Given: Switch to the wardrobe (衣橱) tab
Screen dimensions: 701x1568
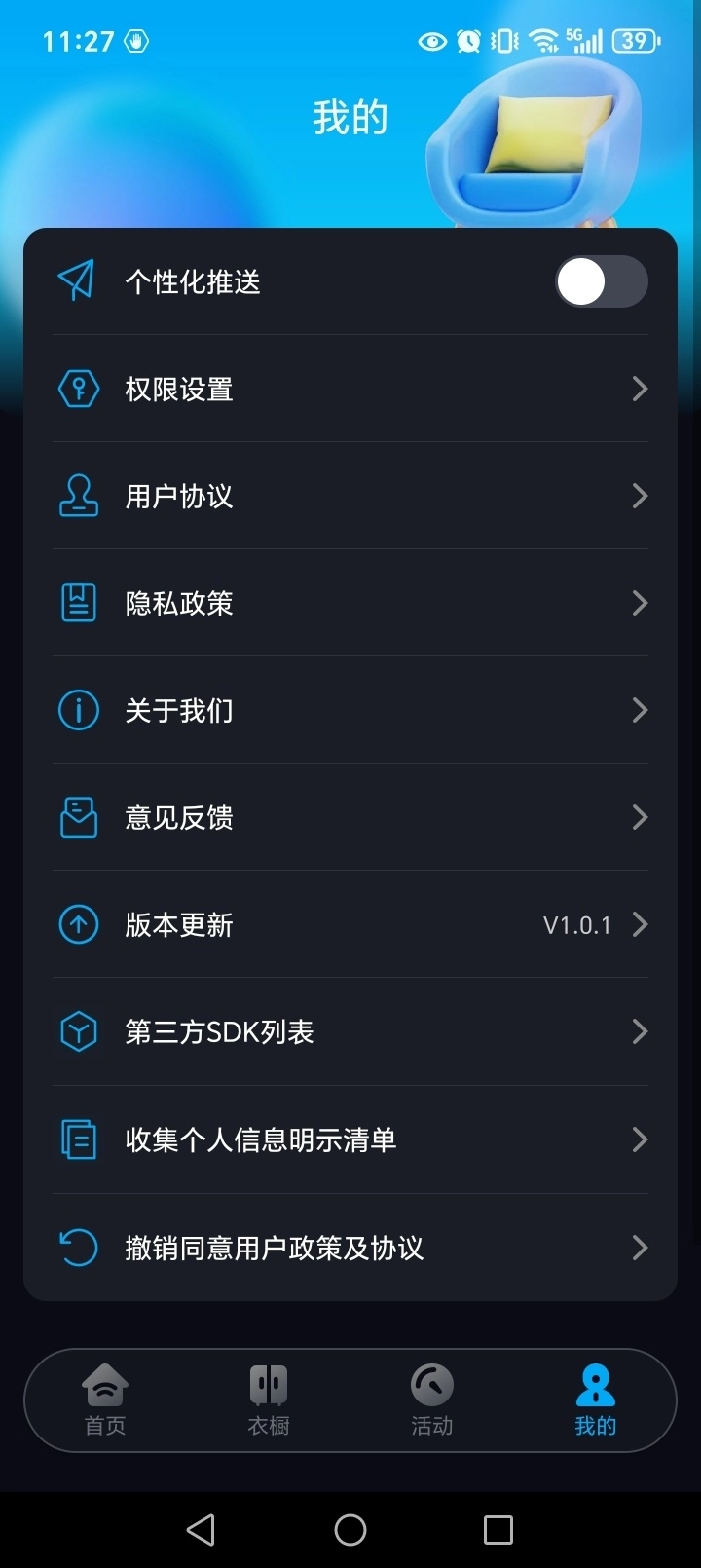Looking at the screenshot, I should point(268,1400).
